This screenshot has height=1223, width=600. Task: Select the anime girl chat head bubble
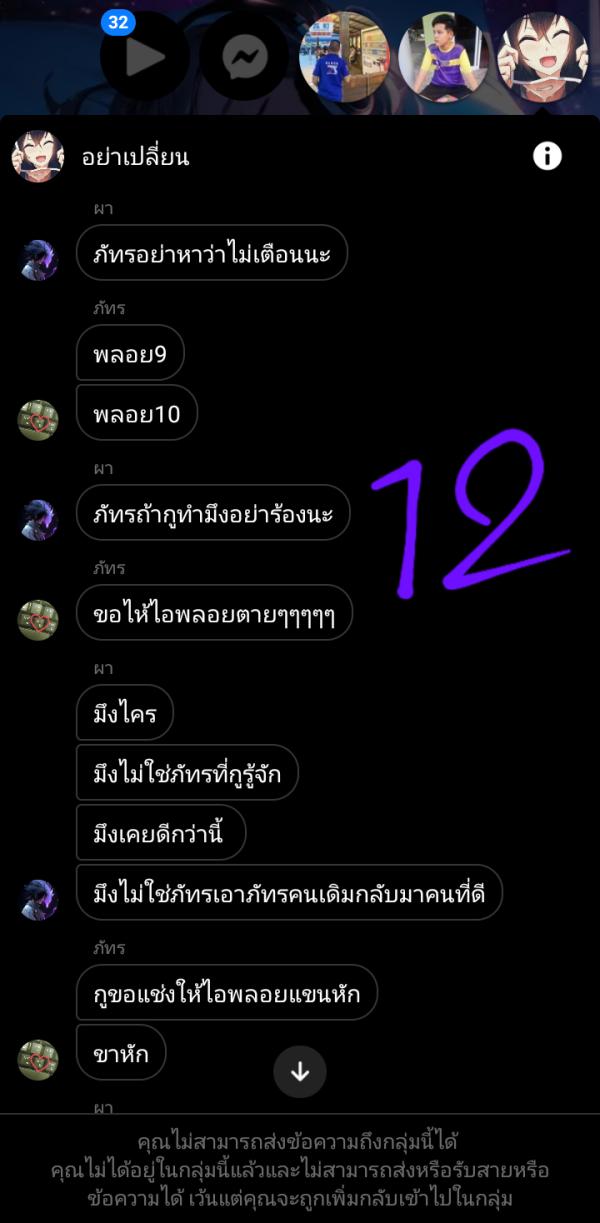pyautogui.click(x=543, y=57)
